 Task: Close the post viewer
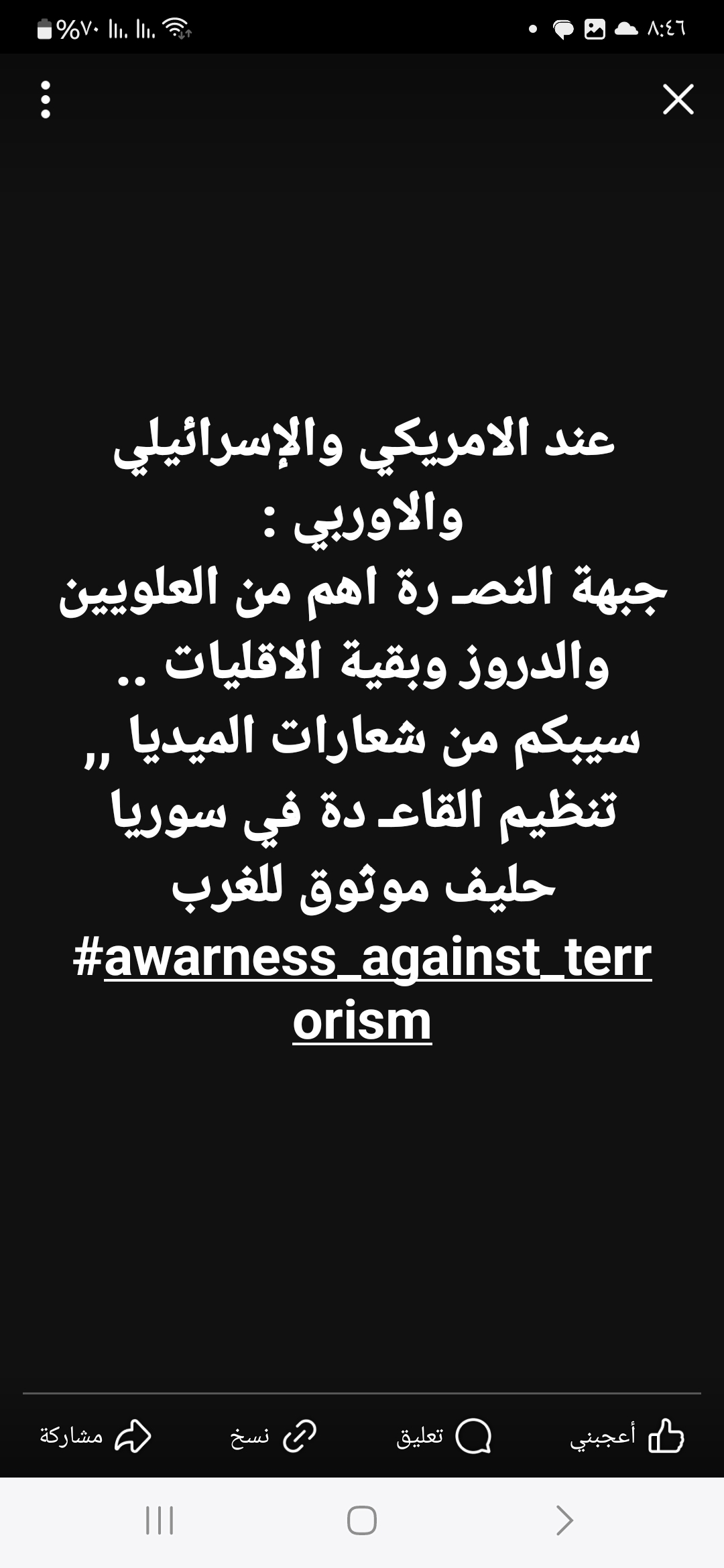678,99
